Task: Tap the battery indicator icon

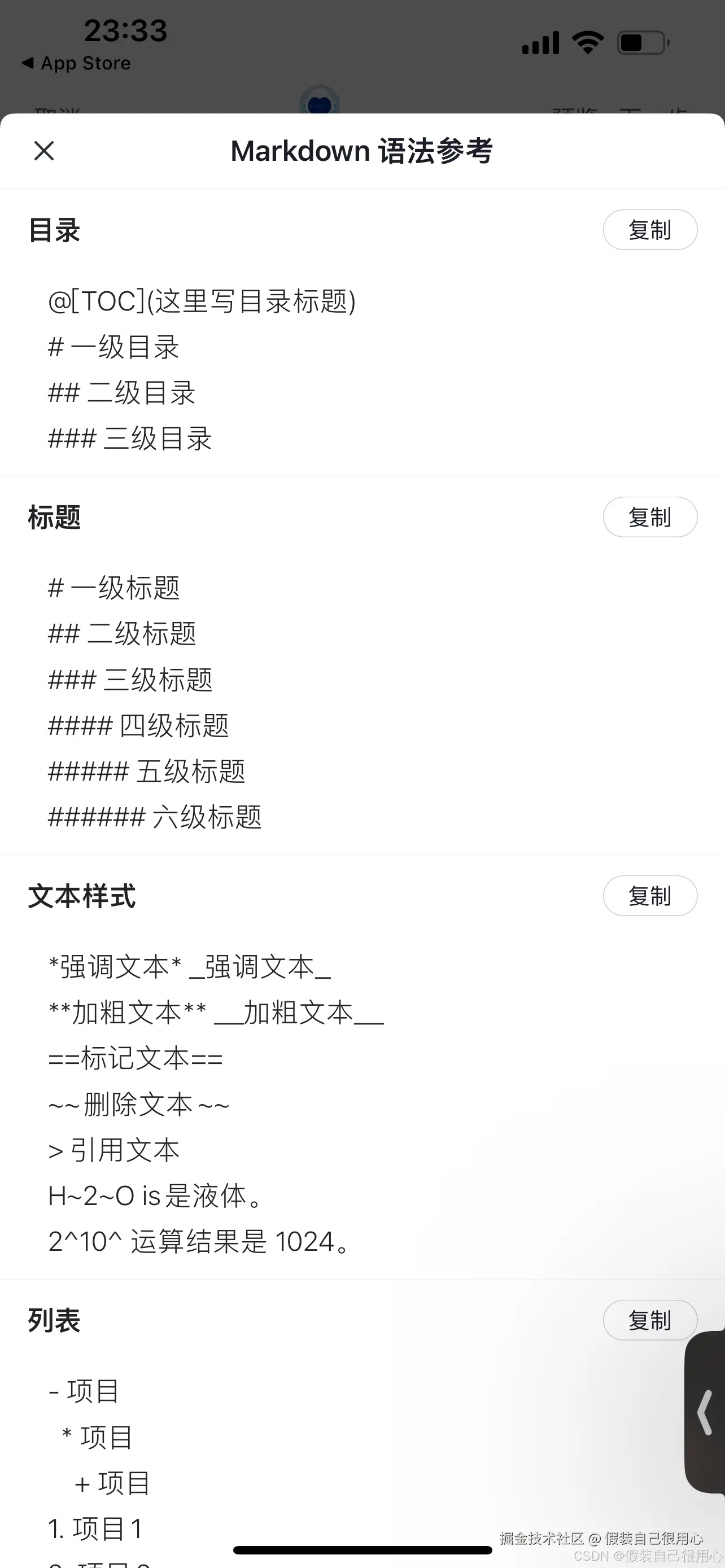Action: point(642,42)
